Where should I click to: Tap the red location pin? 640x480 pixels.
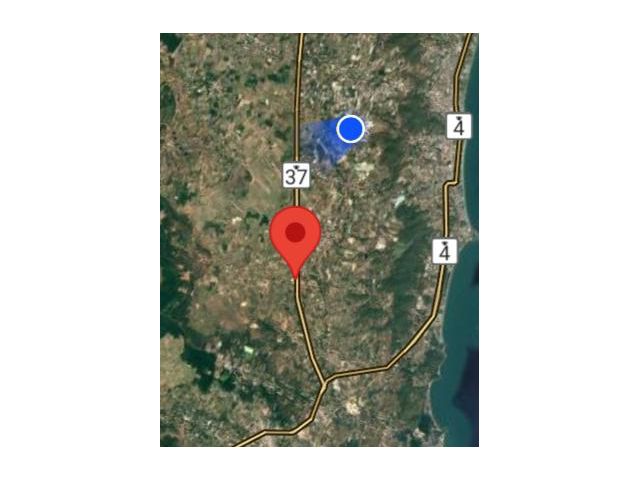click(295, 235)
